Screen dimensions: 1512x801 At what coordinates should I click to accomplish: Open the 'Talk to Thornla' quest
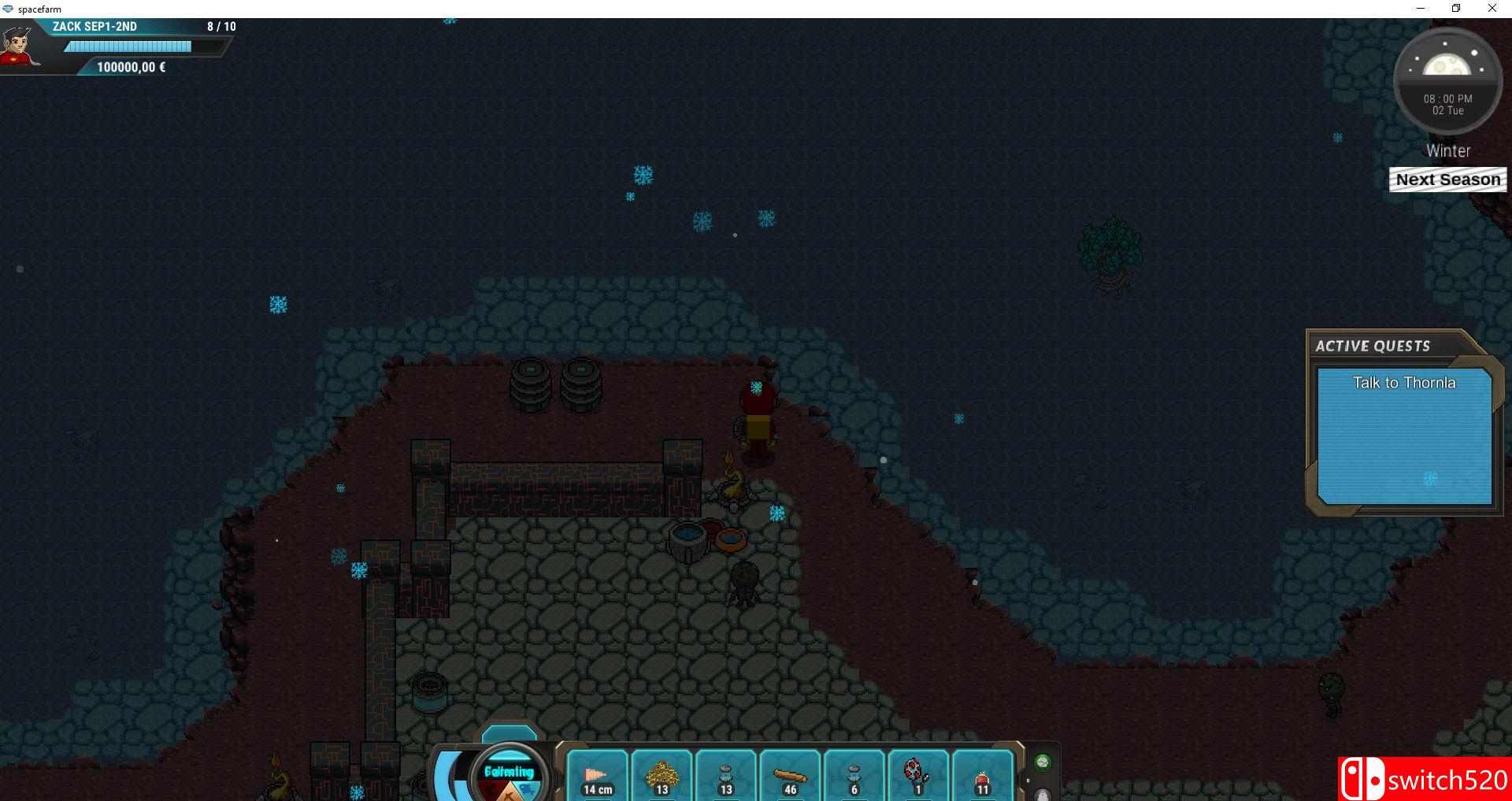pyautogui.click(x=1404, y=384)
